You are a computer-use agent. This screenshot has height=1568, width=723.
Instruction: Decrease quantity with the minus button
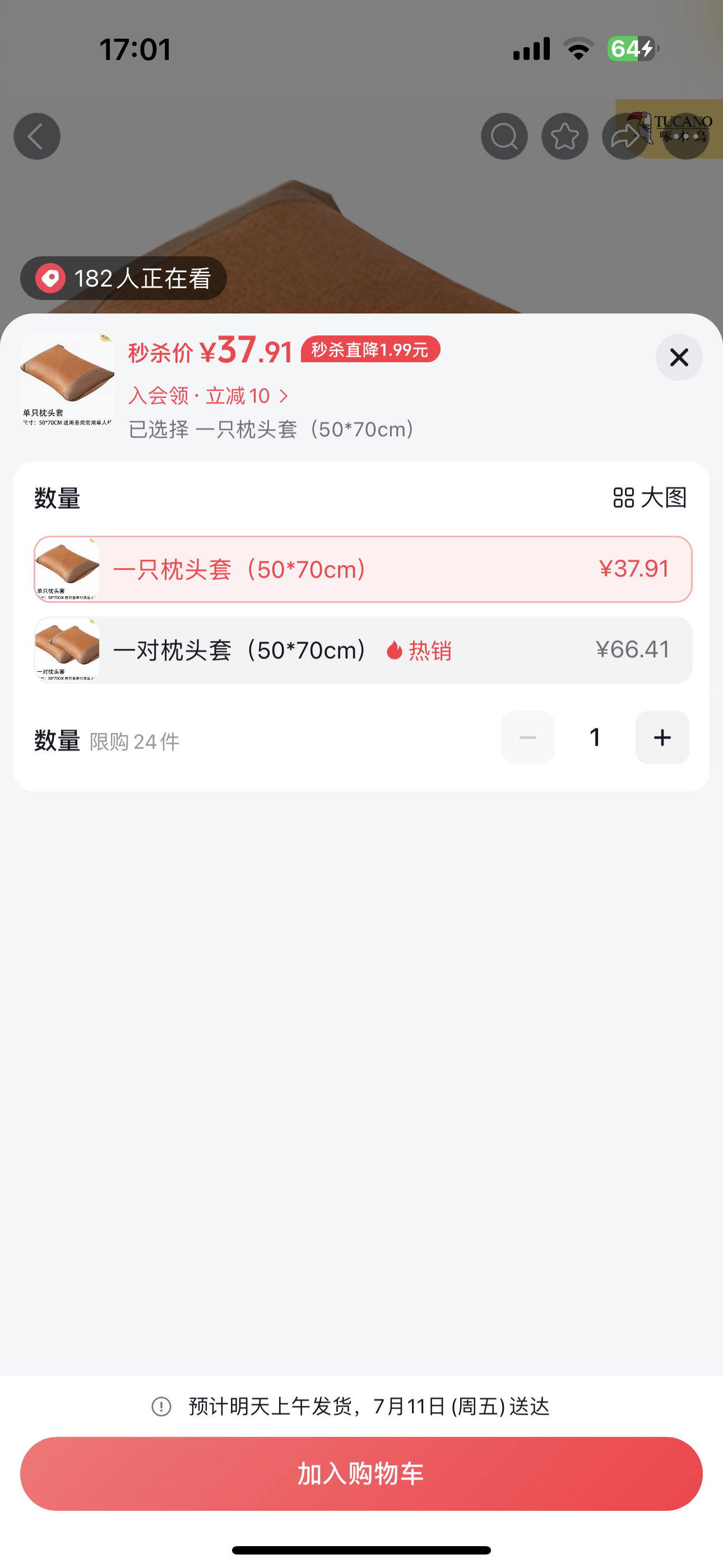coord(527,737)
